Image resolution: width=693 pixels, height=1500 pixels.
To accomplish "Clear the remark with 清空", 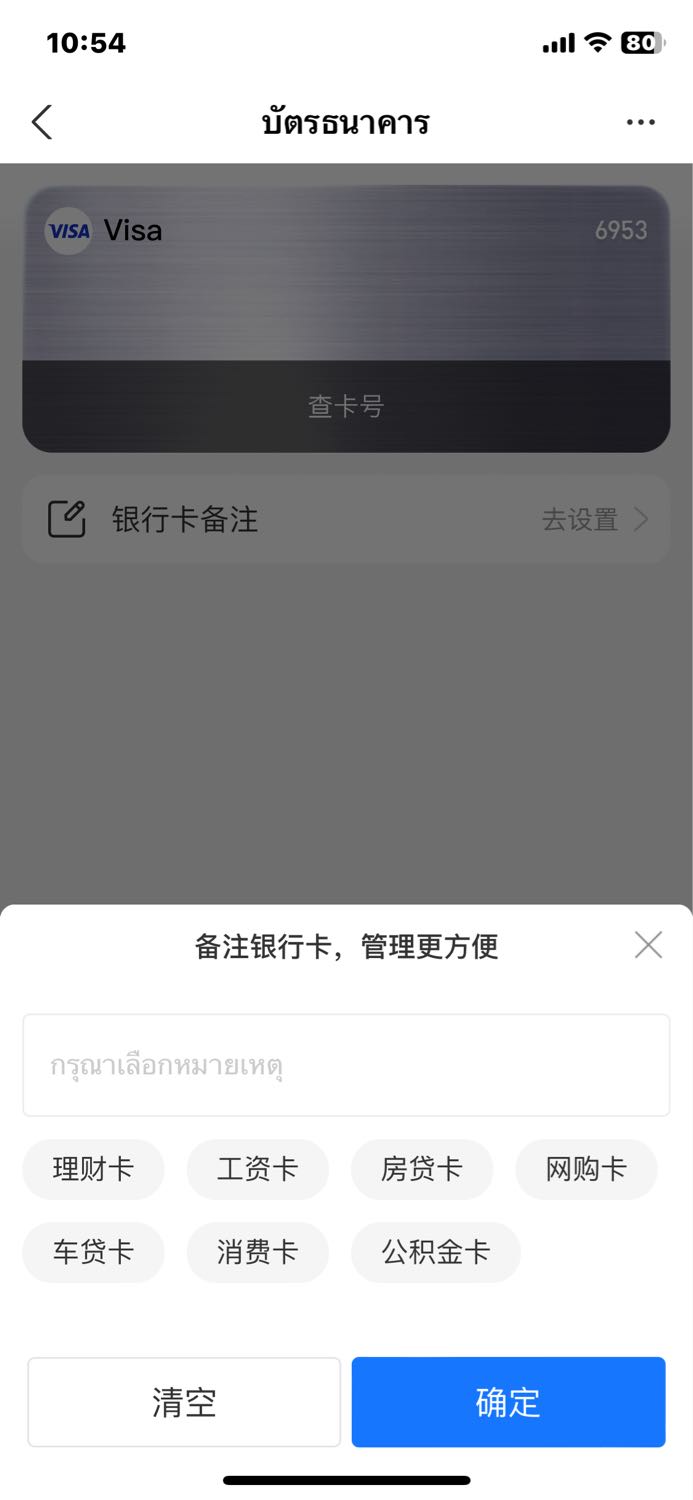I will pyautogui.click(x=184, y=1402).
